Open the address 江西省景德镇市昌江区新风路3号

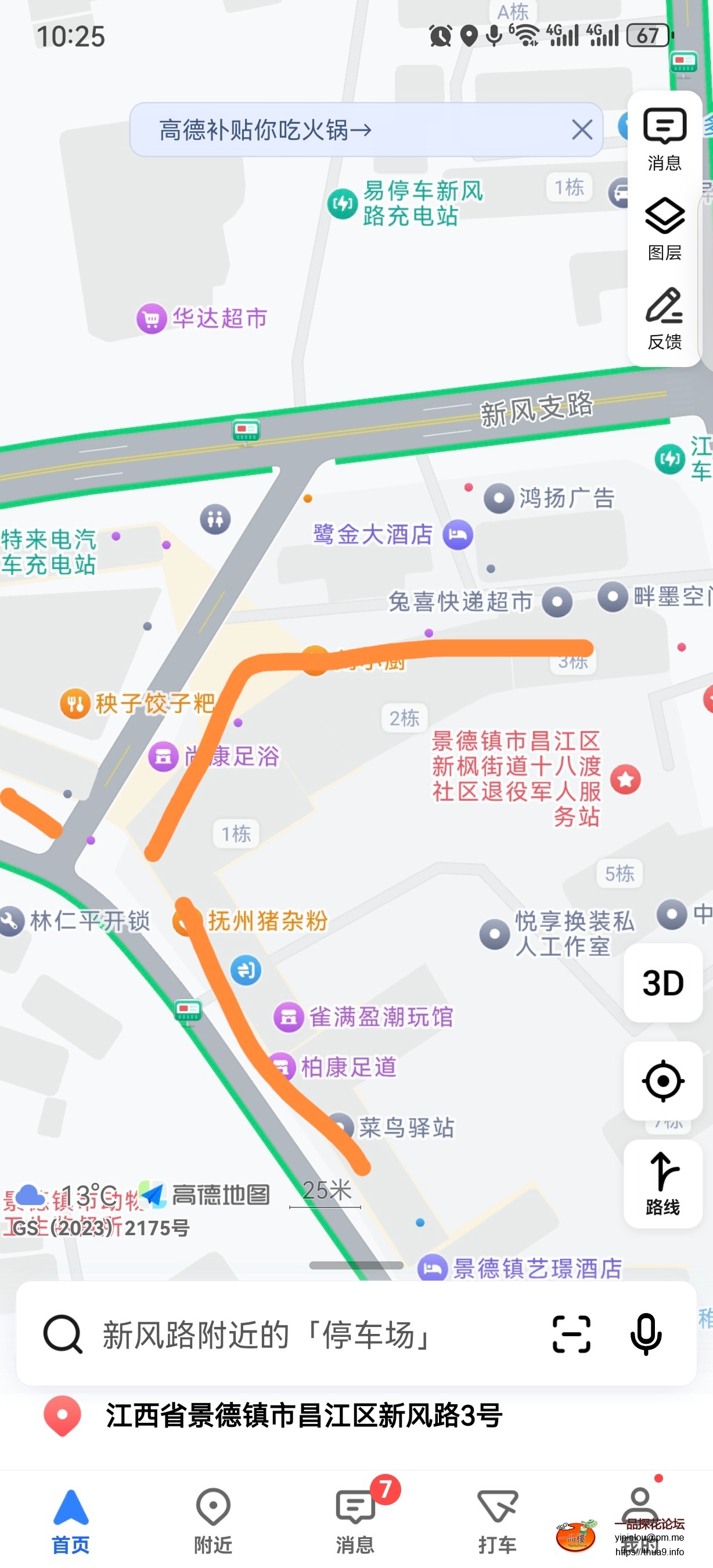pyautogui.click(x=303, y=1416)
